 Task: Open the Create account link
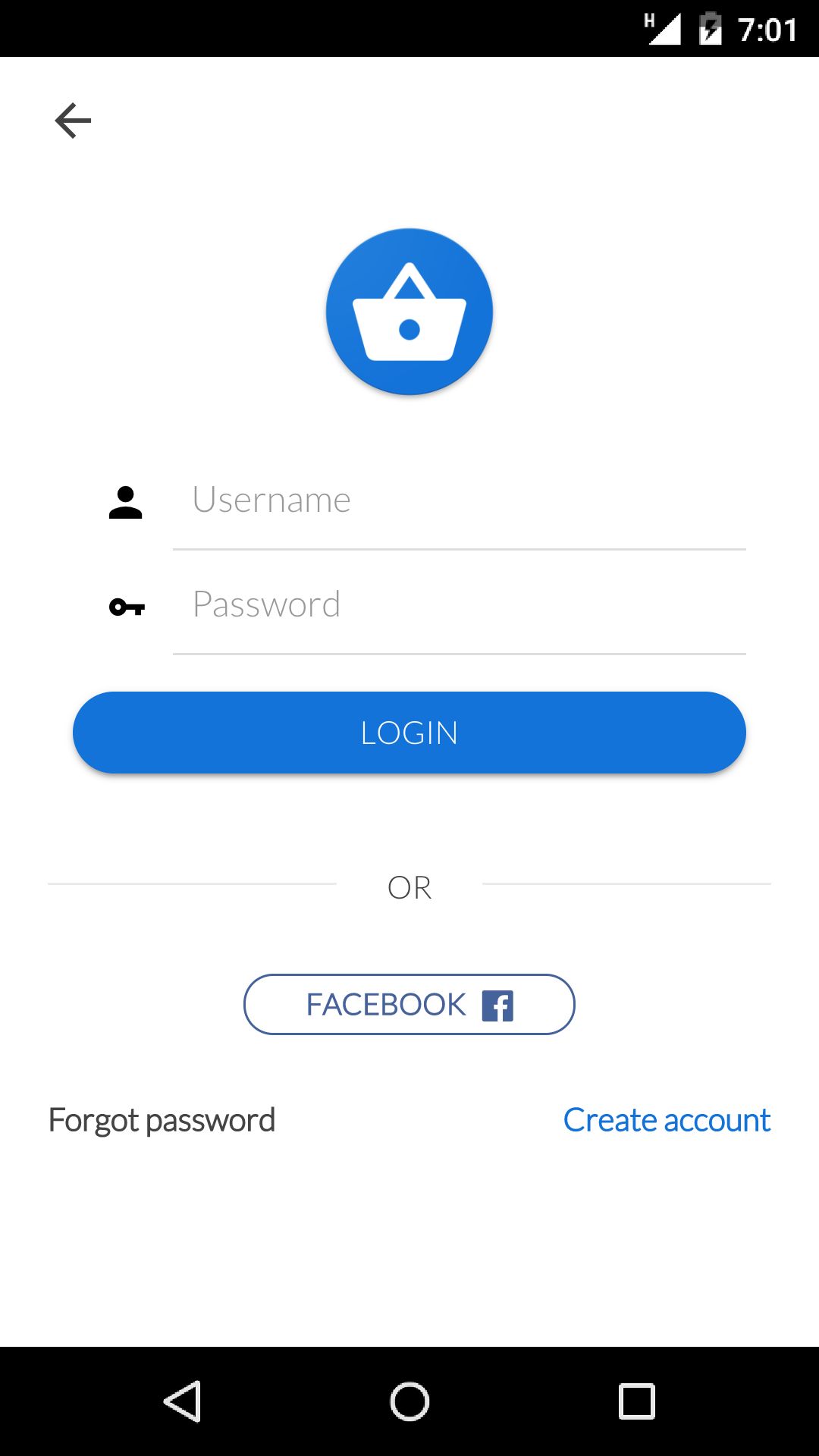[x=667, y=1121]
